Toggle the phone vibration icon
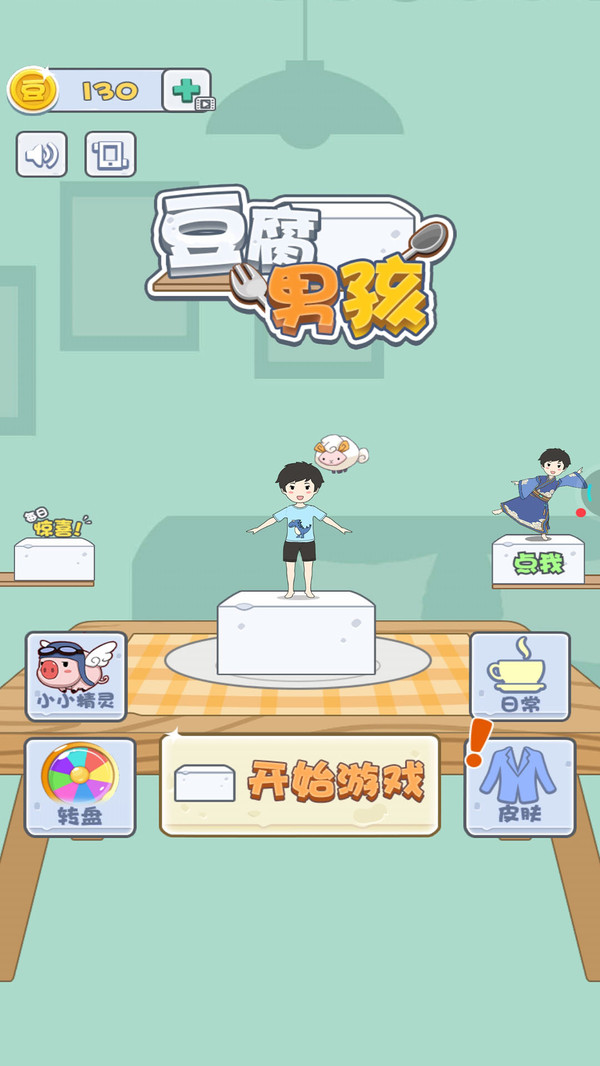Screen dimensions: 600x1066 110,155
